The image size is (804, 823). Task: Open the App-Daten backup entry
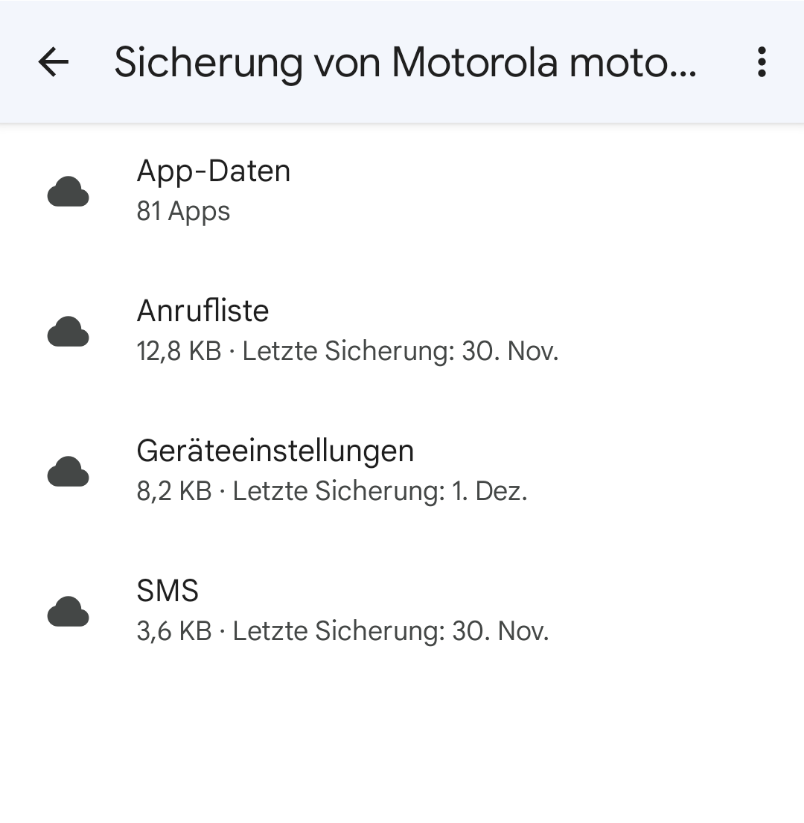[x=402, y=192]
